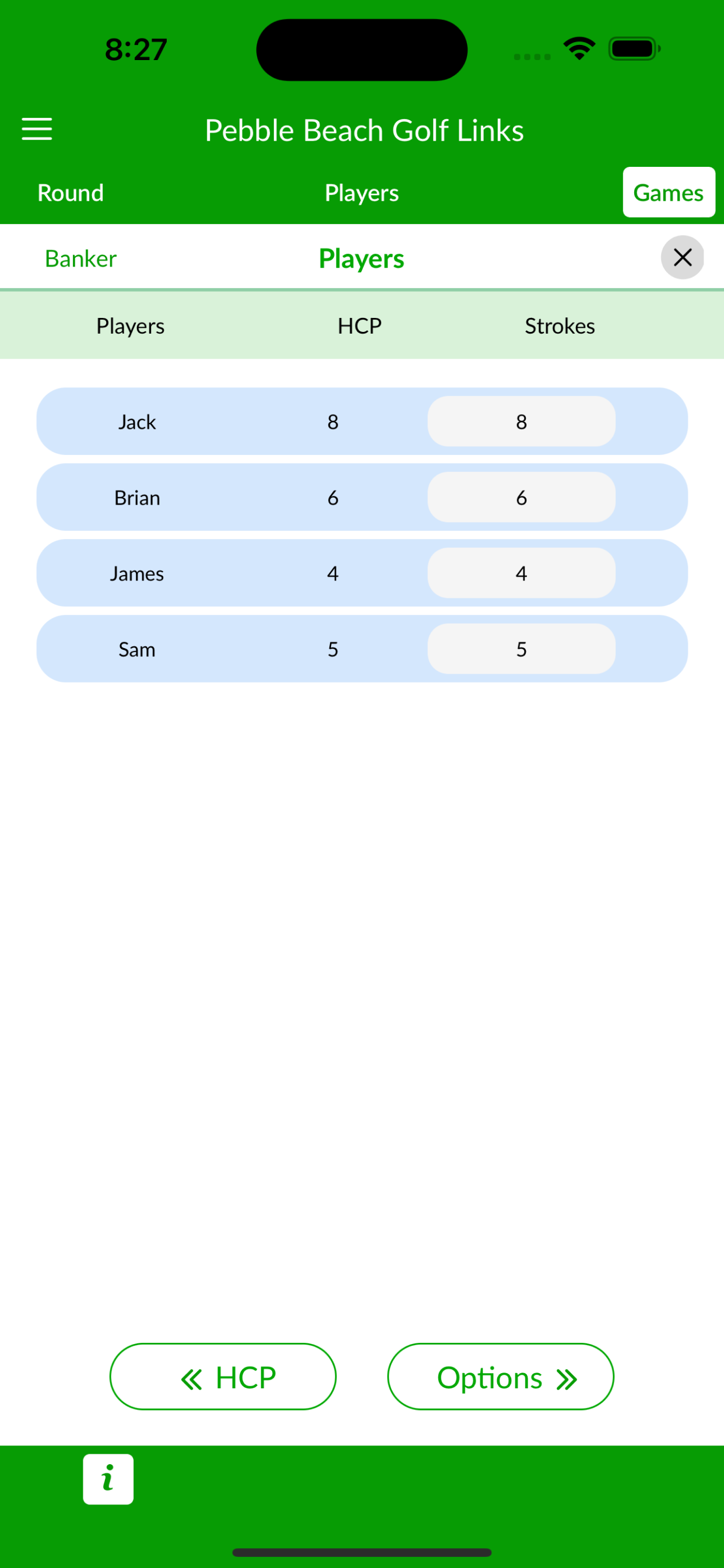This screenshot has height=1568, width=724.
Task: Go back to HCP step
Action: tap(223, 1377)
